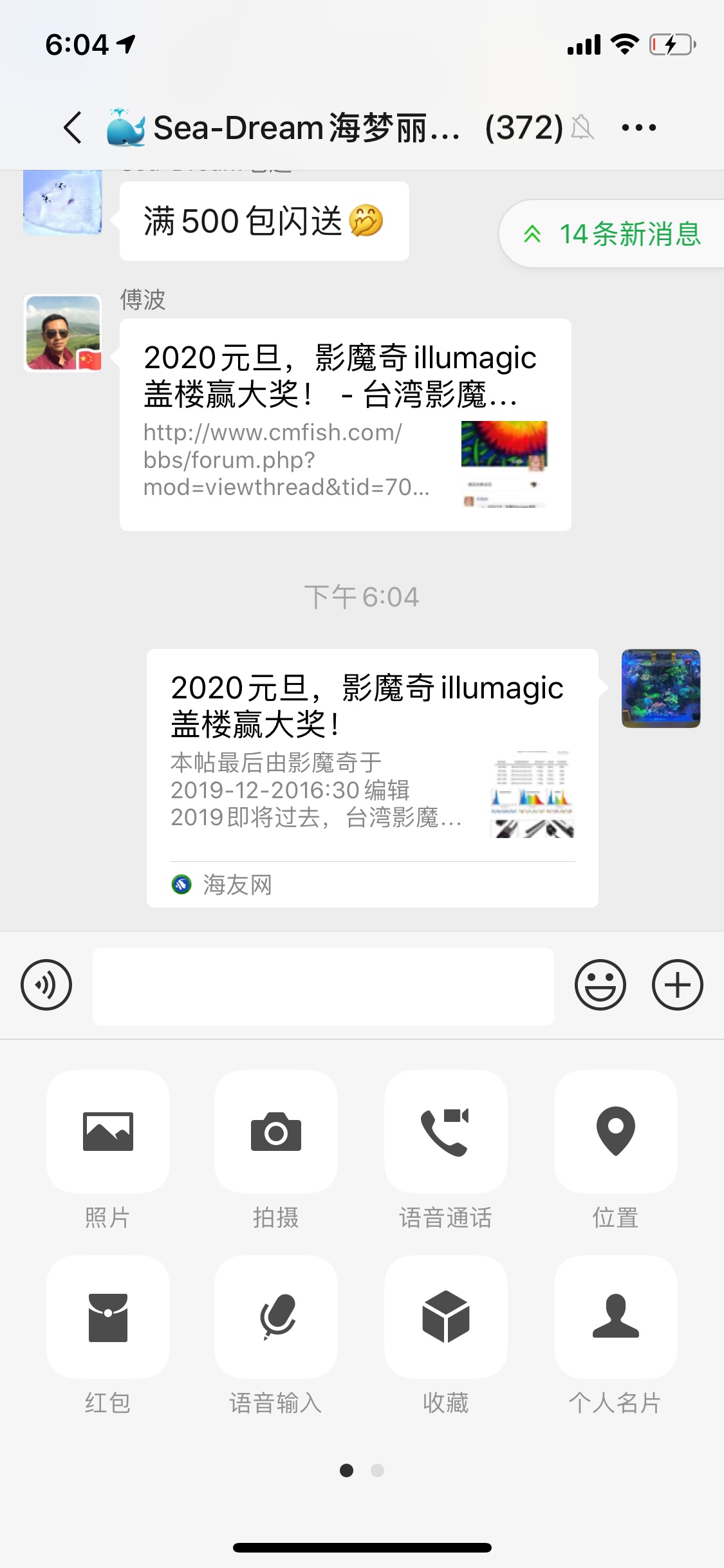Send a 红包 red packet
The height and width of the screenshot is (1568, 724).
pyautogui.click(x=108, y=1317)
